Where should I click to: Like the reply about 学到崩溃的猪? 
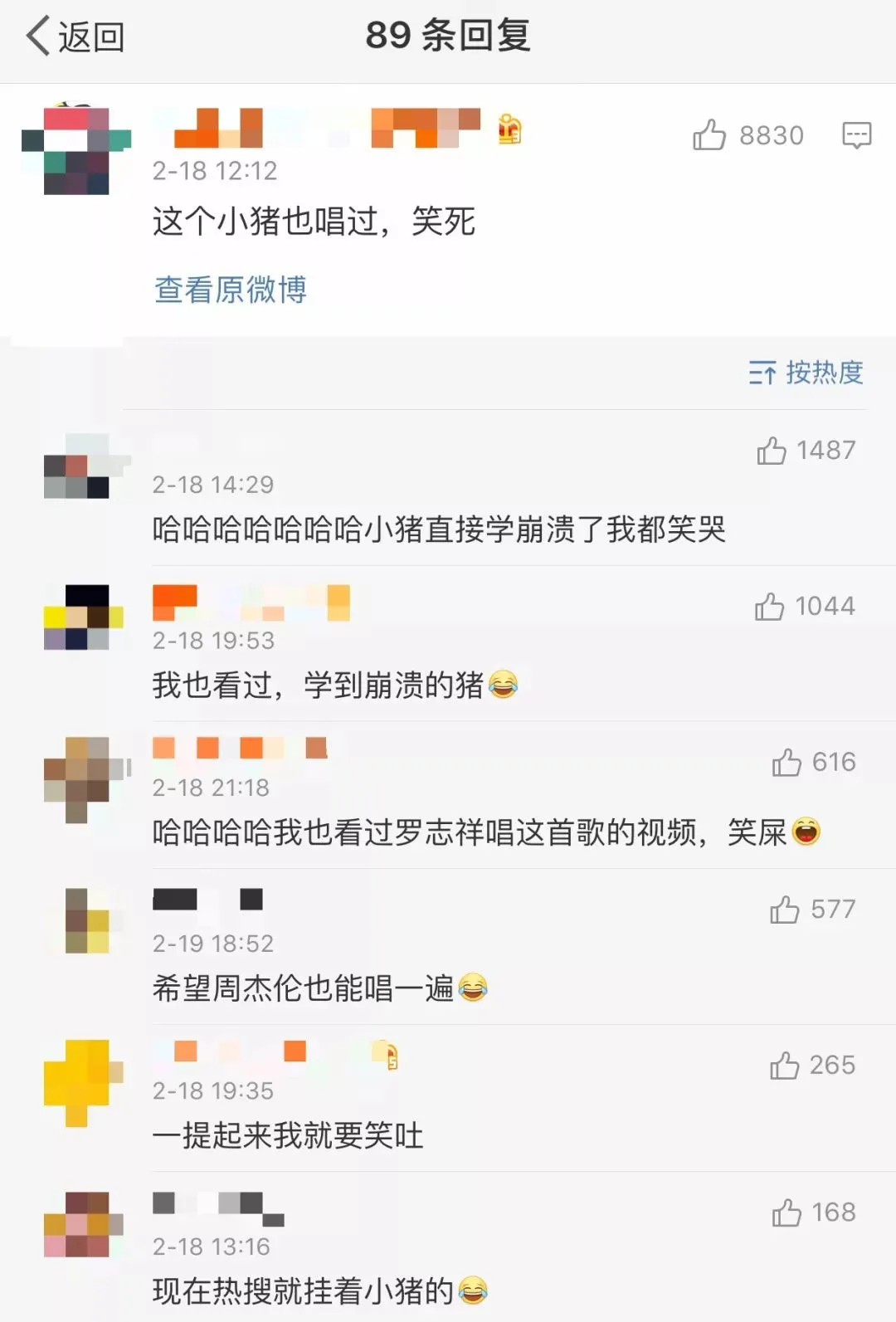pyautogui.click(x=770, y=607)
